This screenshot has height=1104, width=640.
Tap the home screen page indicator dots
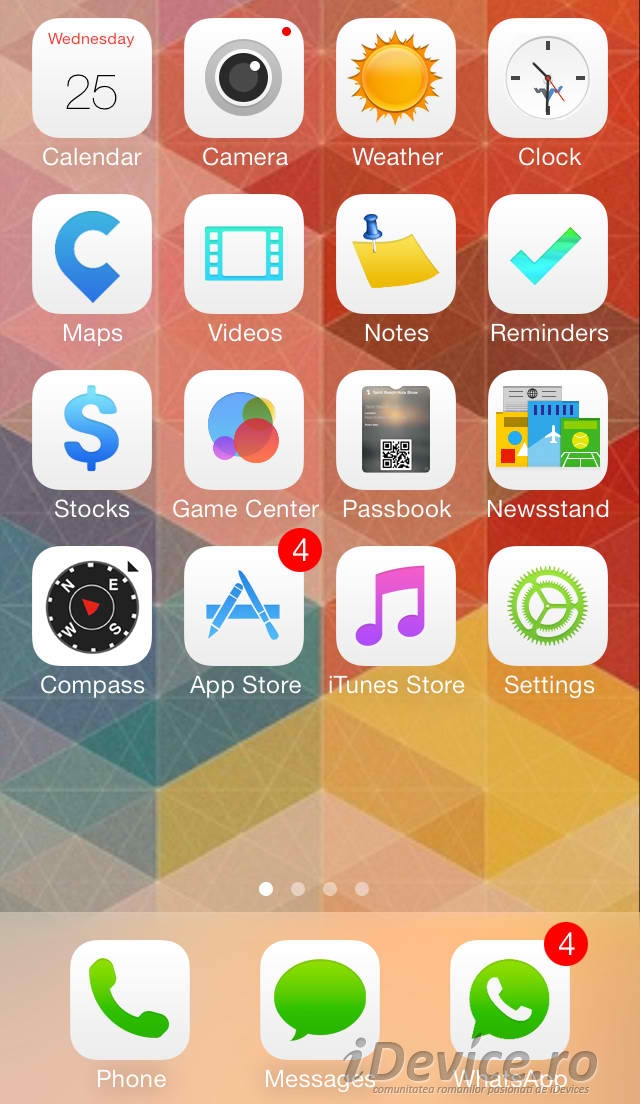coord(314,888)
